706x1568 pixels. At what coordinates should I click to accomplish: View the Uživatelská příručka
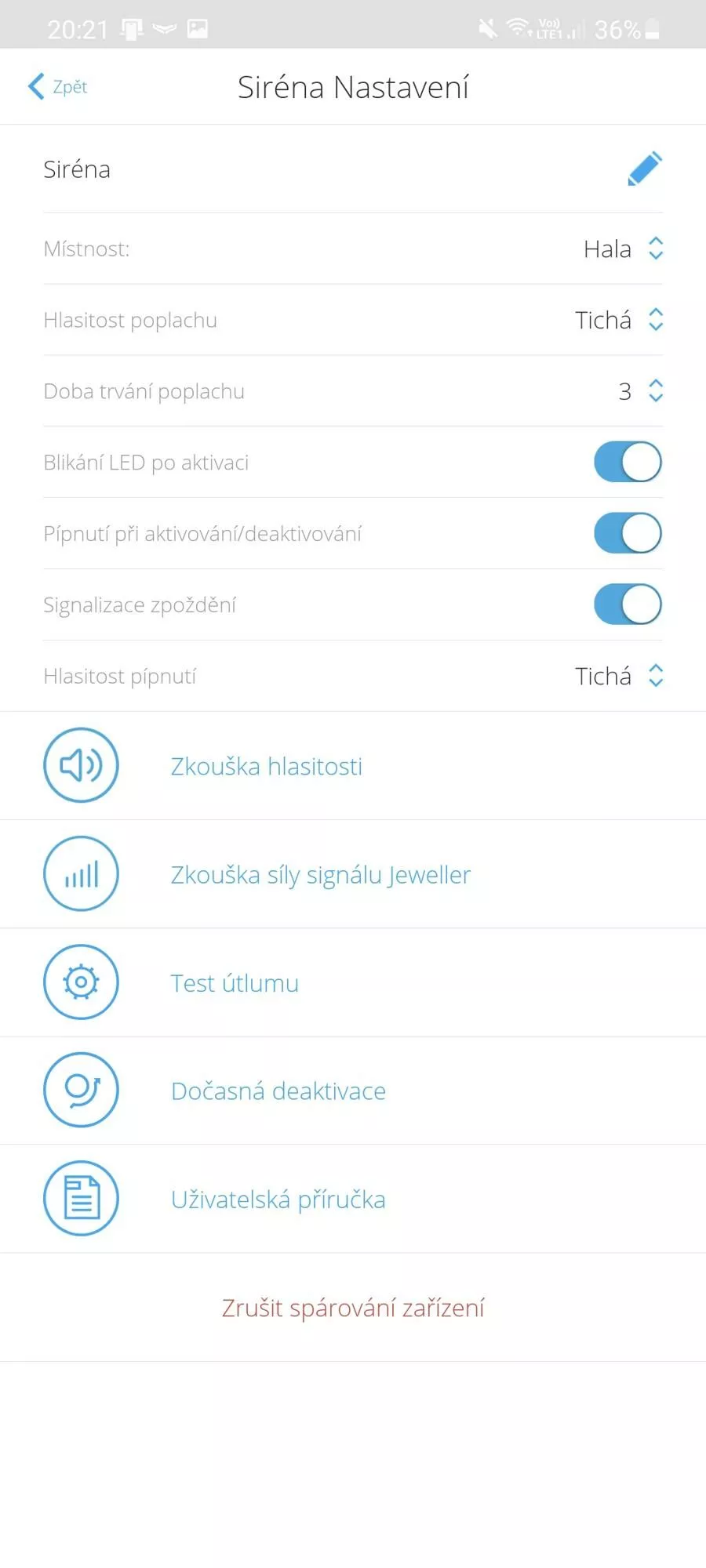[x=353, y=1199]
